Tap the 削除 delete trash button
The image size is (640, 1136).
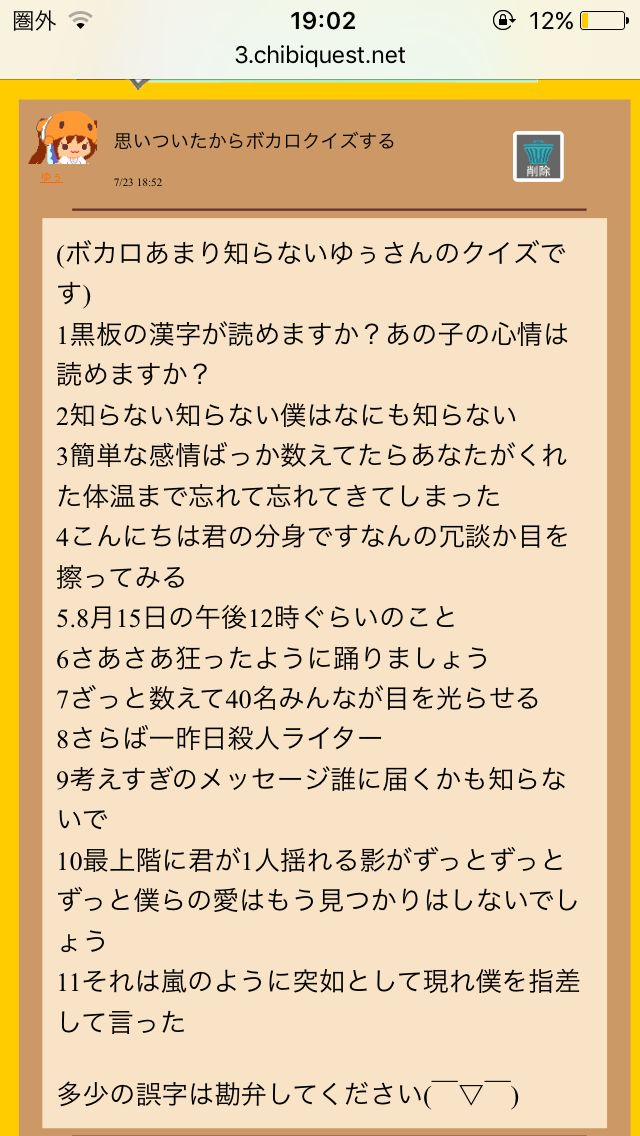pyautogui.click(x=538, y=156)
